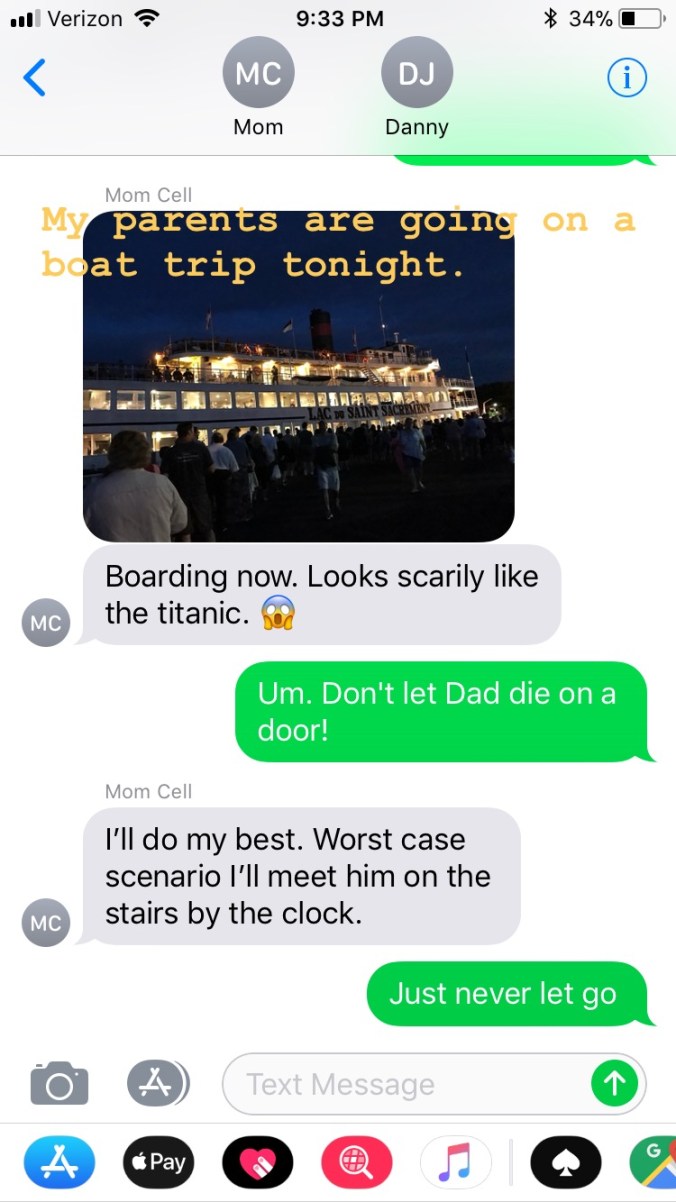Viewport: 676px width, 1202px height.
Task: Open the spade card game app
Action: 566,1161
